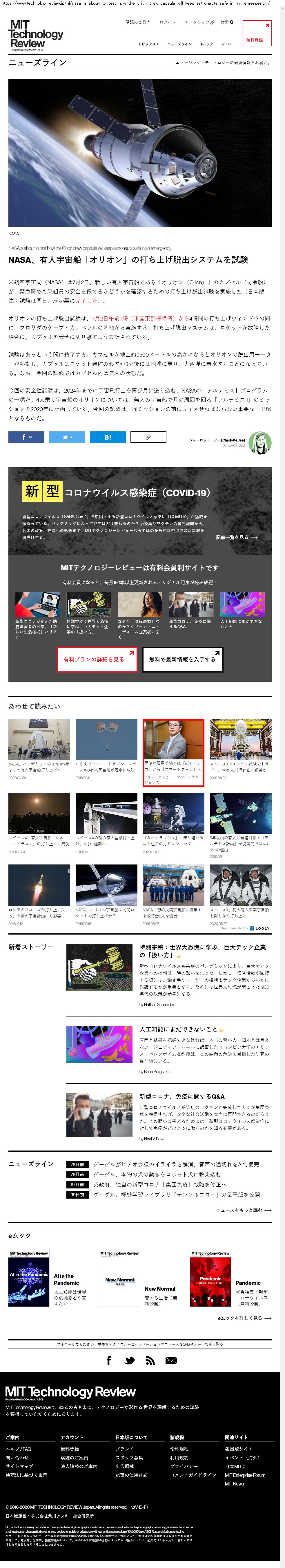The width and height of the screenshot is (285, 1568).
Task: Share article on Facebook
Action: 26,437
